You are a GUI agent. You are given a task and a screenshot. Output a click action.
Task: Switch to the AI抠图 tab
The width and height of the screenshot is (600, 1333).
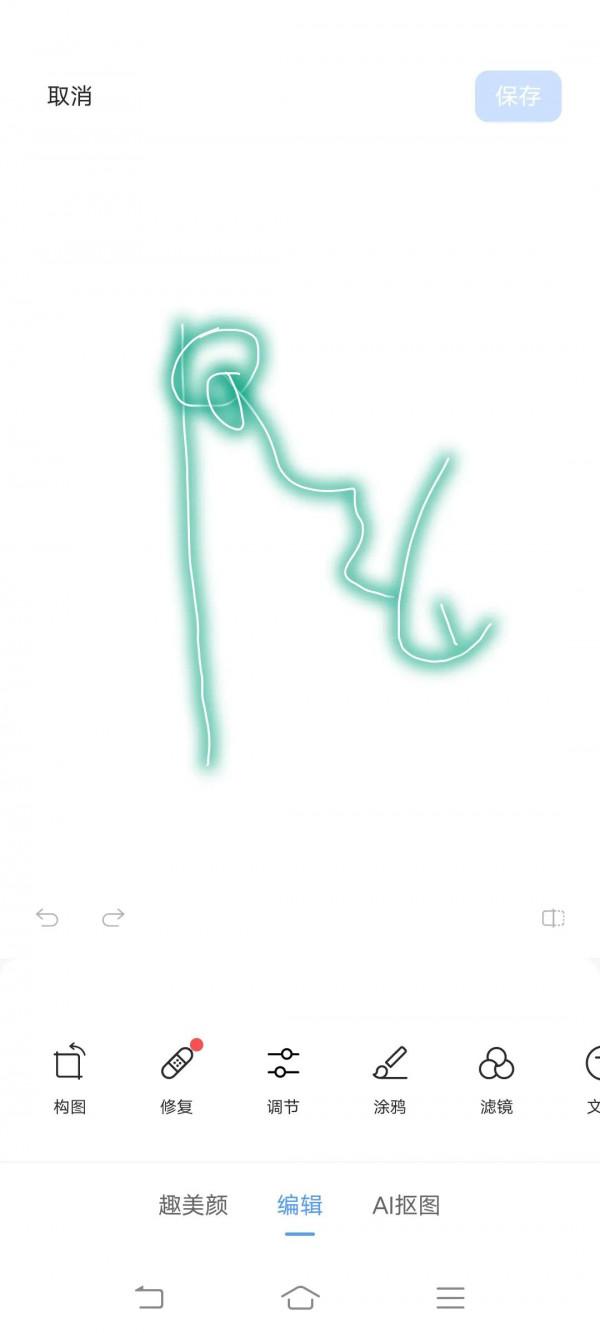406,1205
